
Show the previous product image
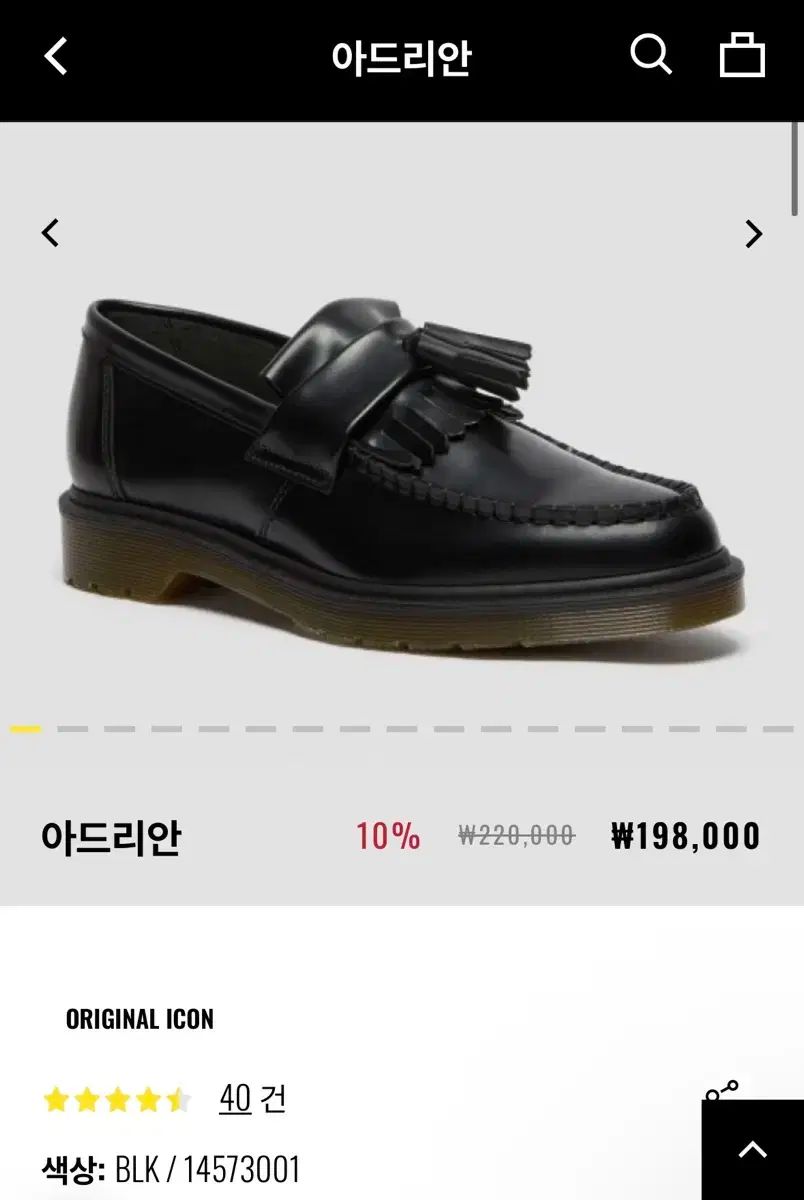pyautogui.click(x=49, y=233)
